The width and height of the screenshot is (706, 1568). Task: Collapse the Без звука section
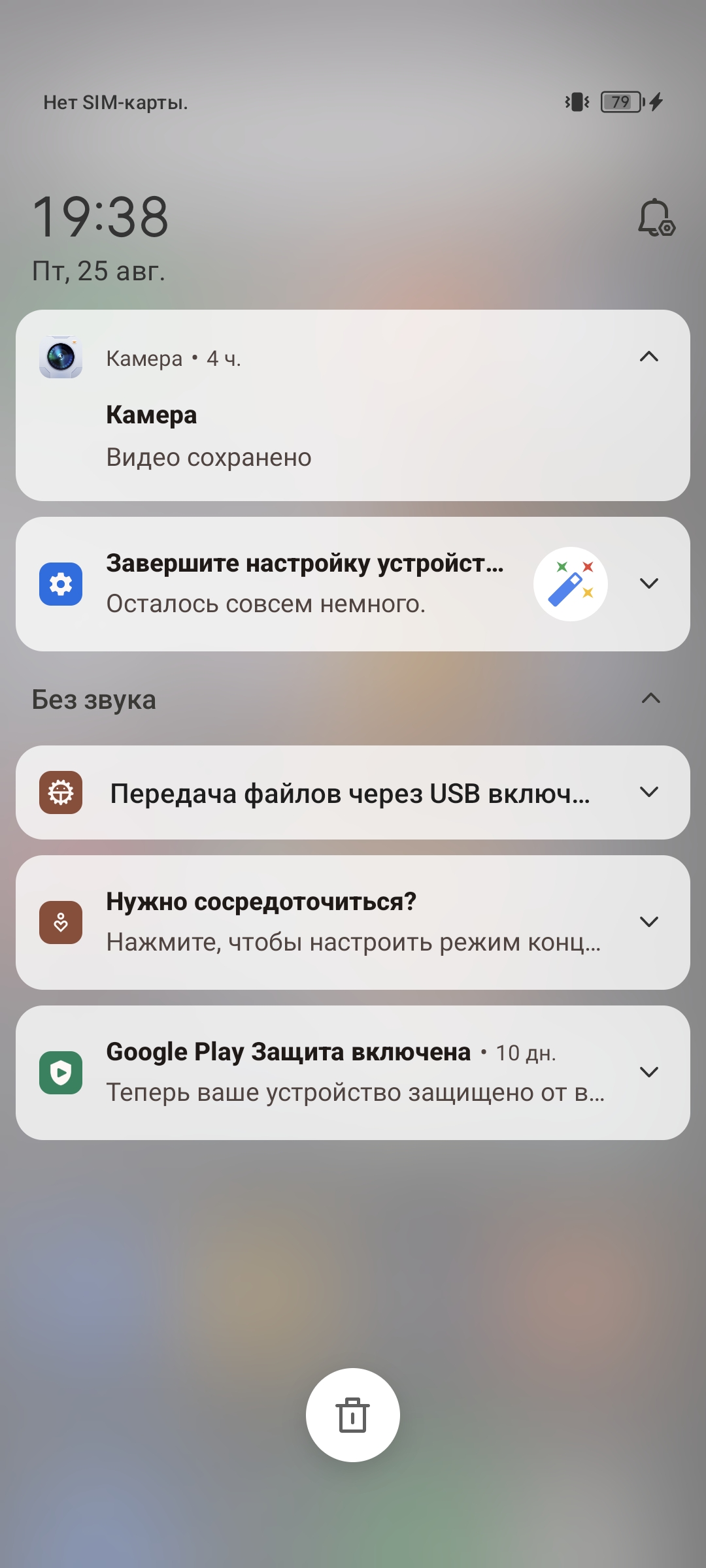[650, 698]
